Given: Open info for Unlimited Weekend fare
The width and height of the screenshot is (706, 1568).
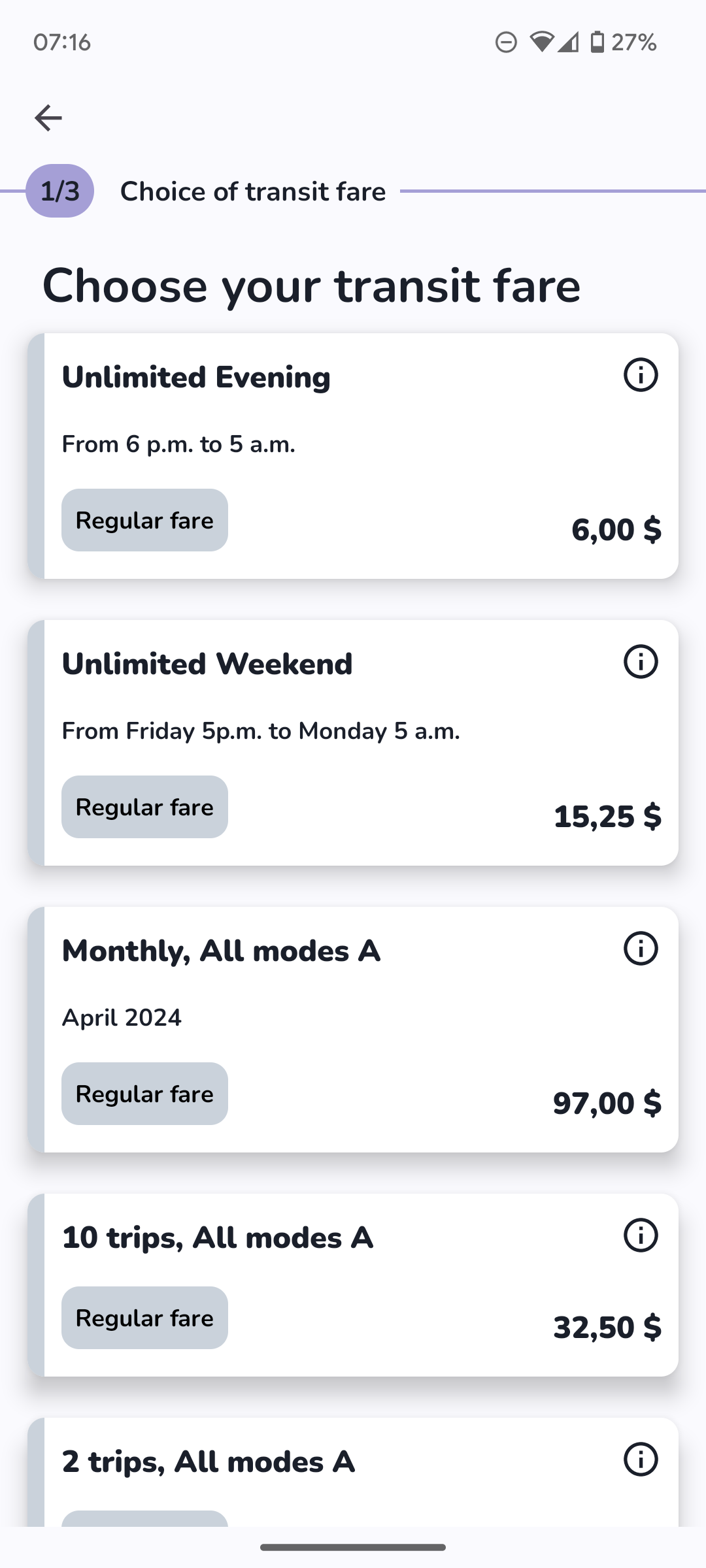Looking at the screenshot, I should click(641, 662).
